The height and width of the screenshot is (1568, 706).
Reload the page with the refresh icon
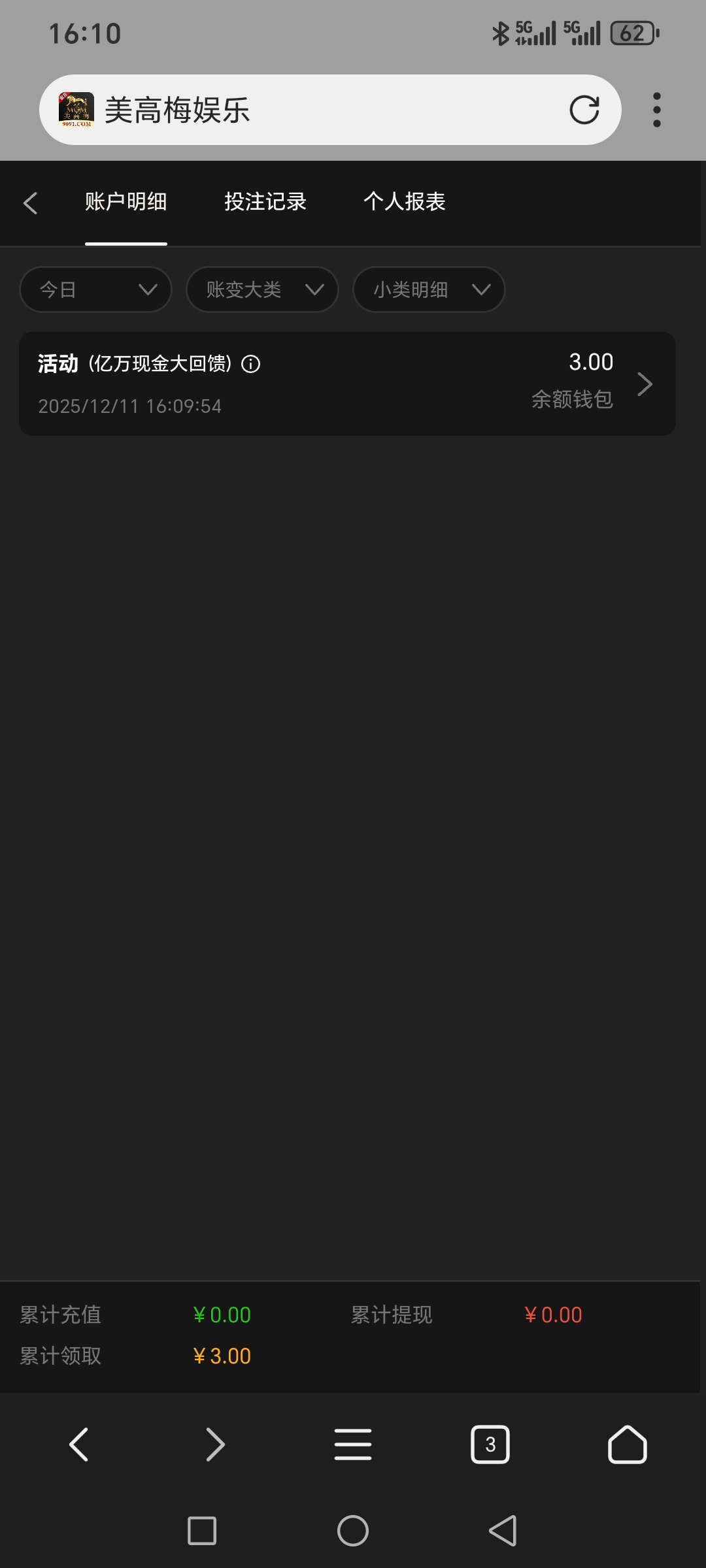point(584,110)
